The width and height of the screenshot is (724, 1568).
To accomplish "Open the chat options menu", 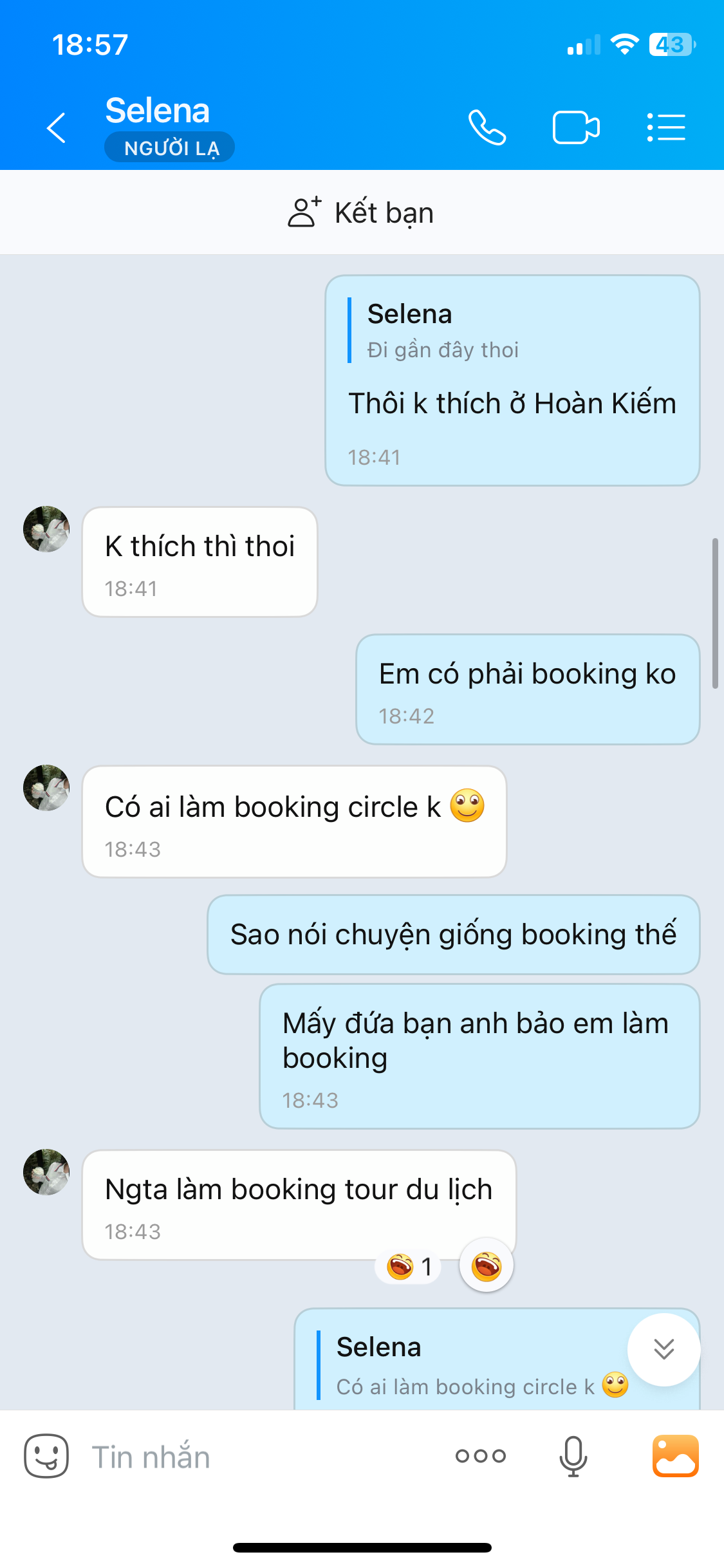I will tap(666, 127).
